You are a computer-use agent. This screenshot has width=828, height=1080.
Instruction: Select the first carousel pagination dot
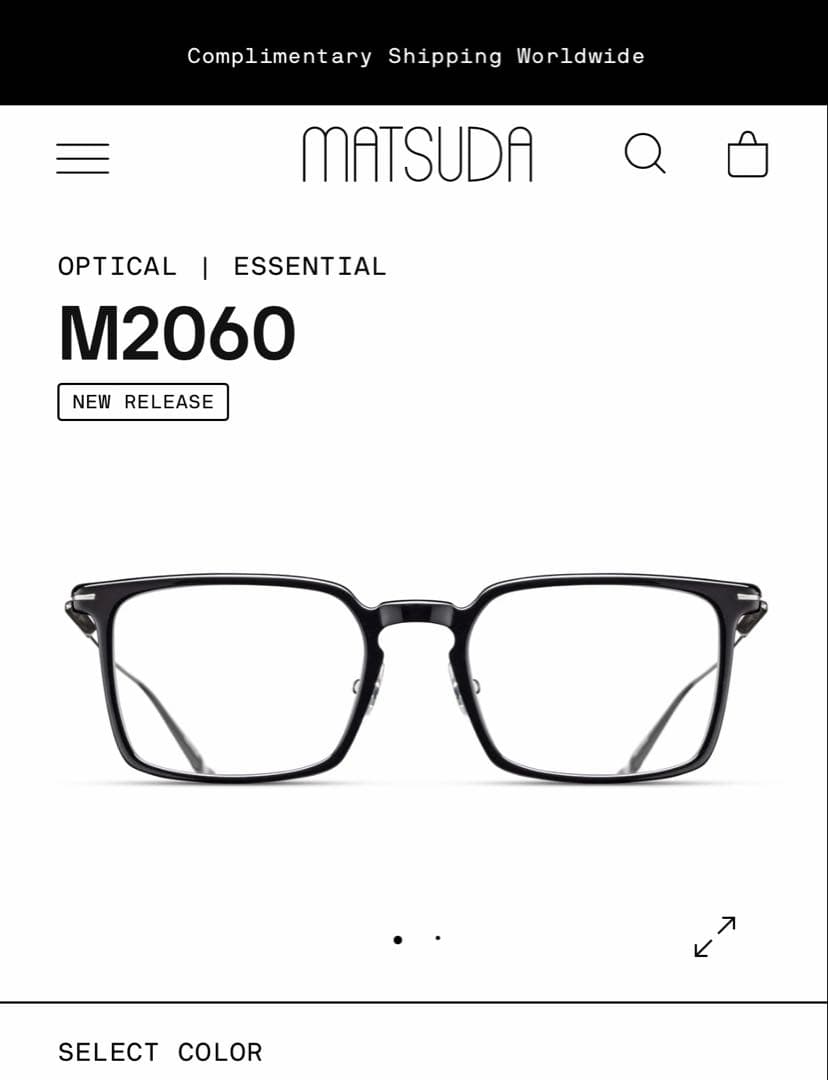tap(398, 938)
